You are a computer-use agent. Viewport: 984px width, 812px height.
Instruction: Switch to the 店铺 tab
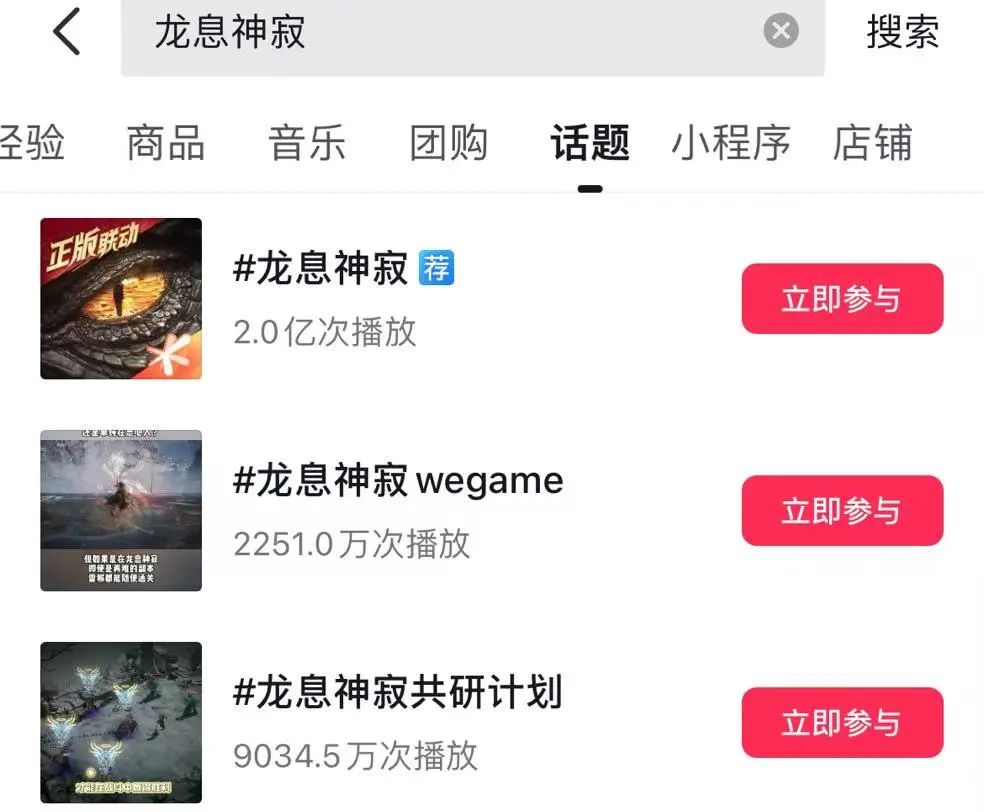coord(872,143)
